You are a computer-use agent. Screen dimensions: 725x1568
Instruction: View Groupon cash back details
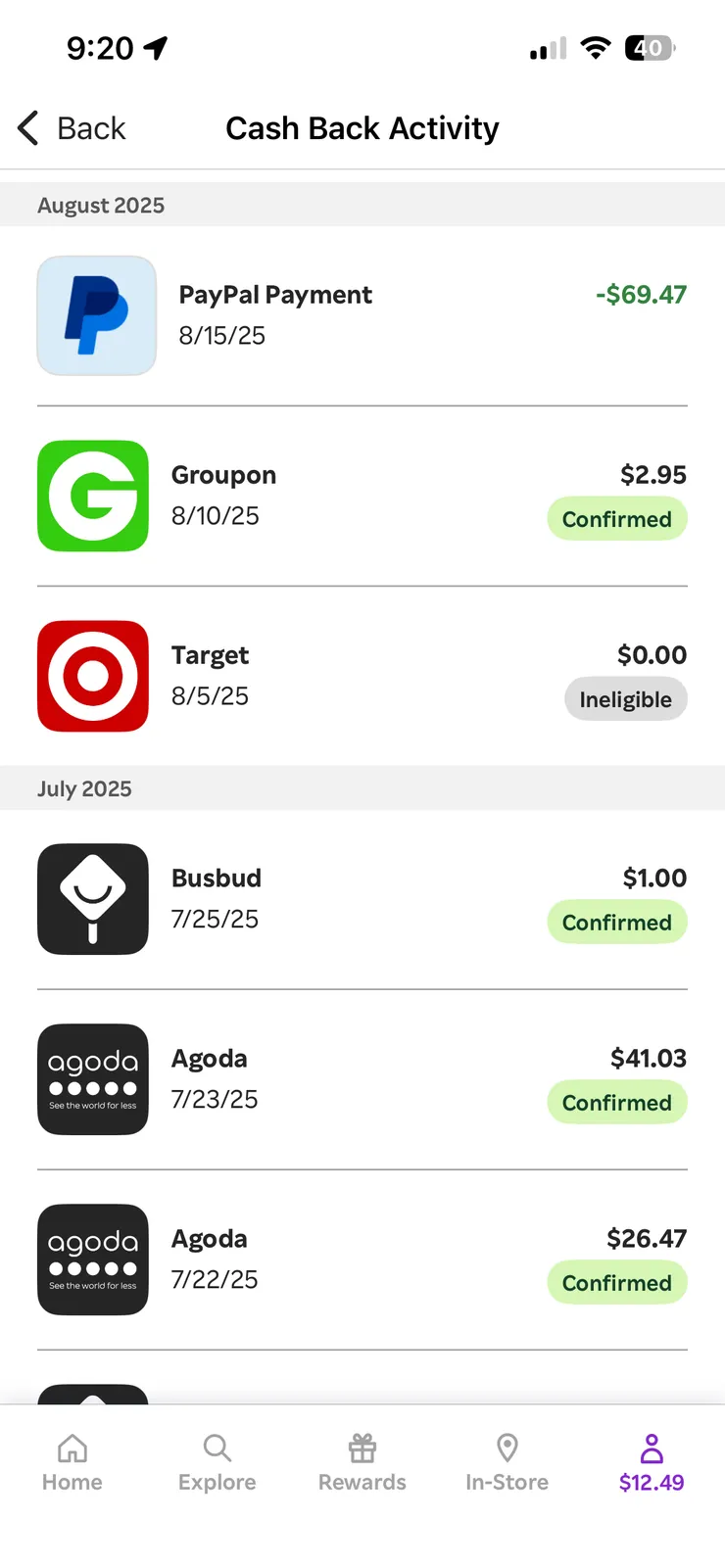[362, 496]
